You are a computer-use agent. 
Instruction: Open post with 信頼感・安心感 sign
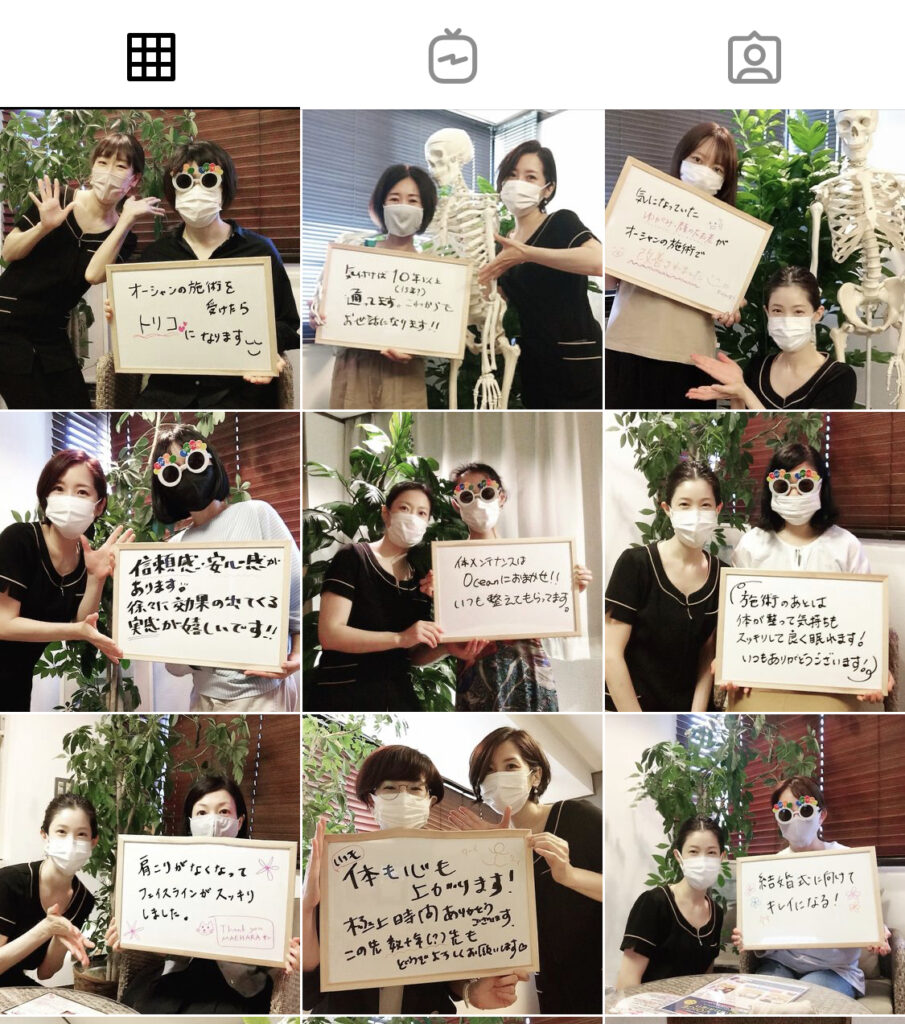150,561
